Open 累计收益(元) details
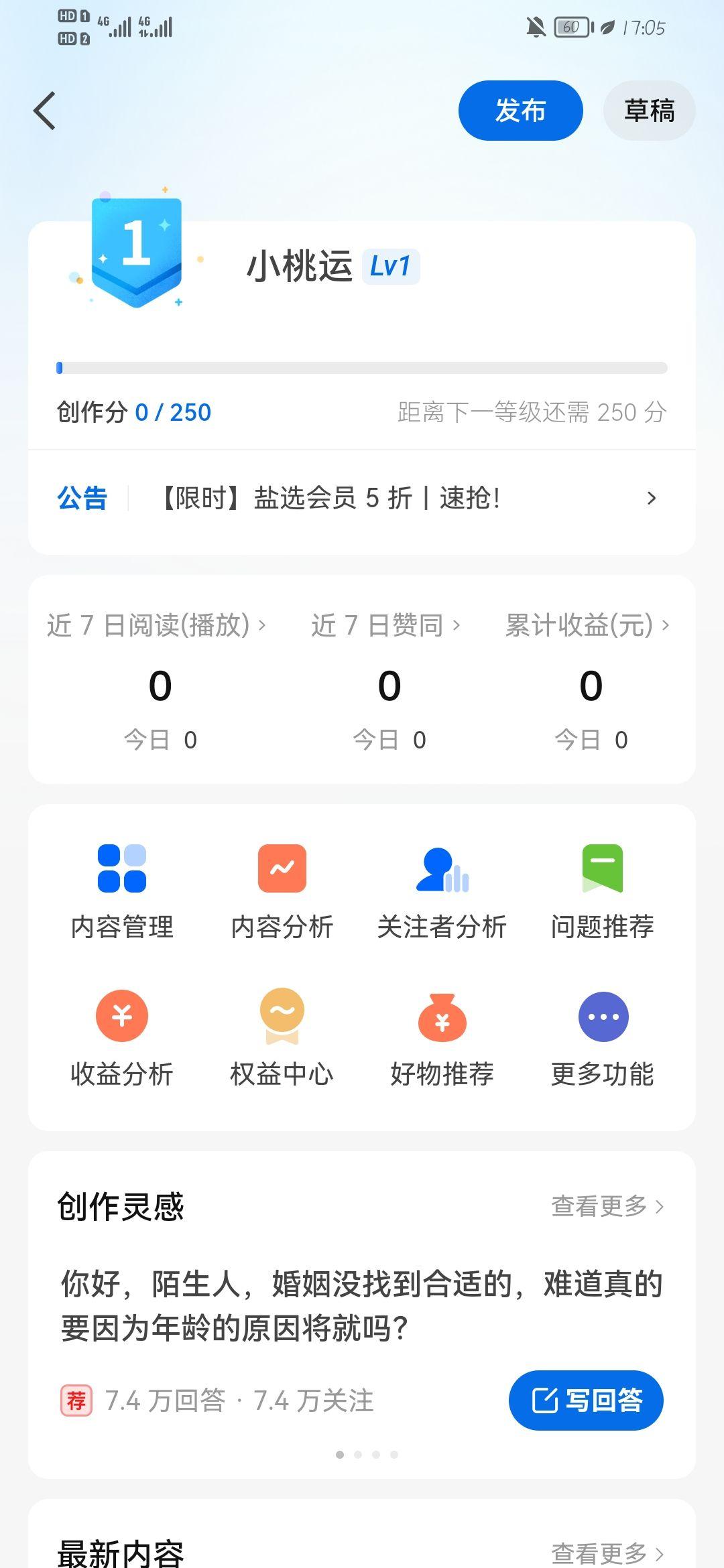Screen dimensions: 724x1568 click(x=587, y=625)
